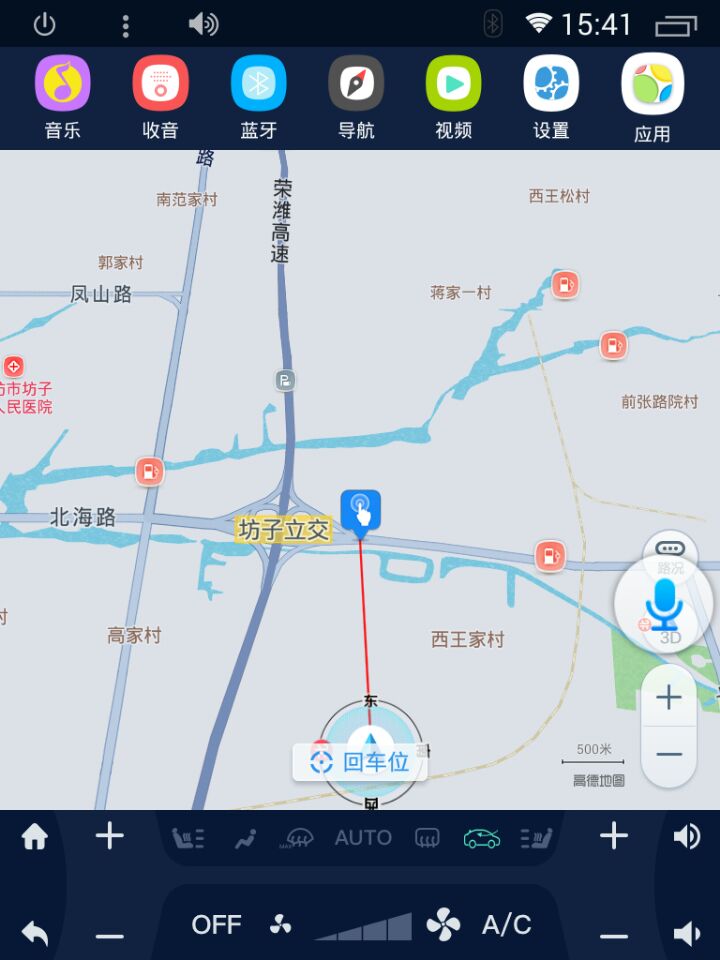720x960 pixels.
Task: Turn on AUTO climate mode
Action: [x=363, y=838]
